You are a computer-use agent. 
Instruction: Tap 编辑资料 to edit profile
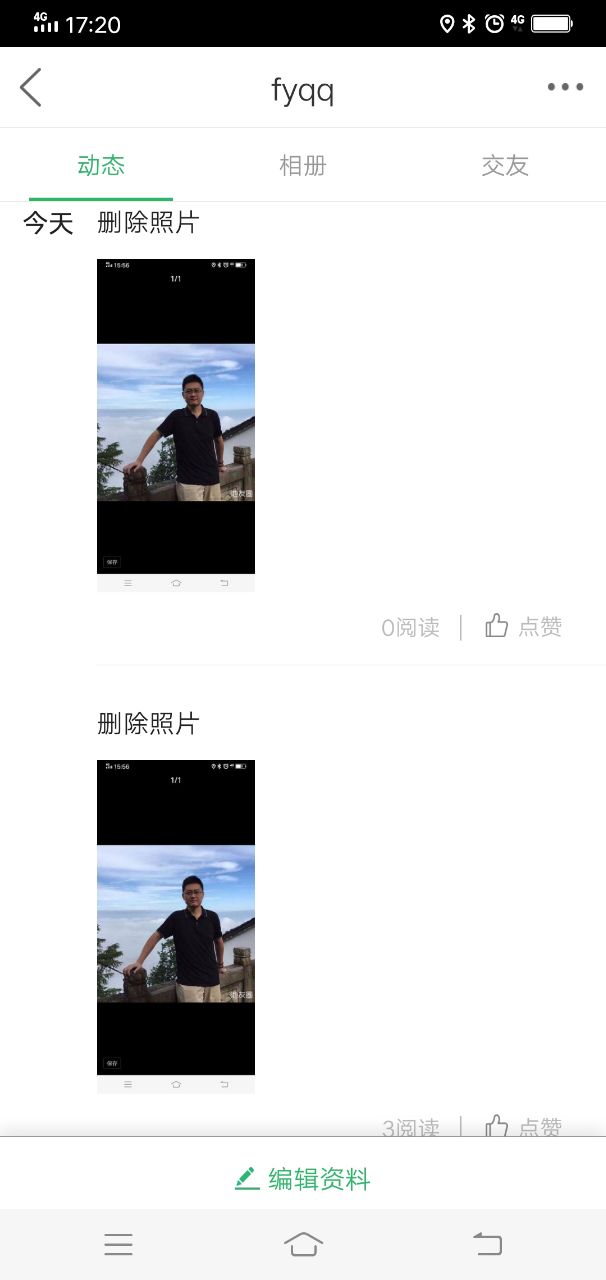click(x=303, y=1179)
